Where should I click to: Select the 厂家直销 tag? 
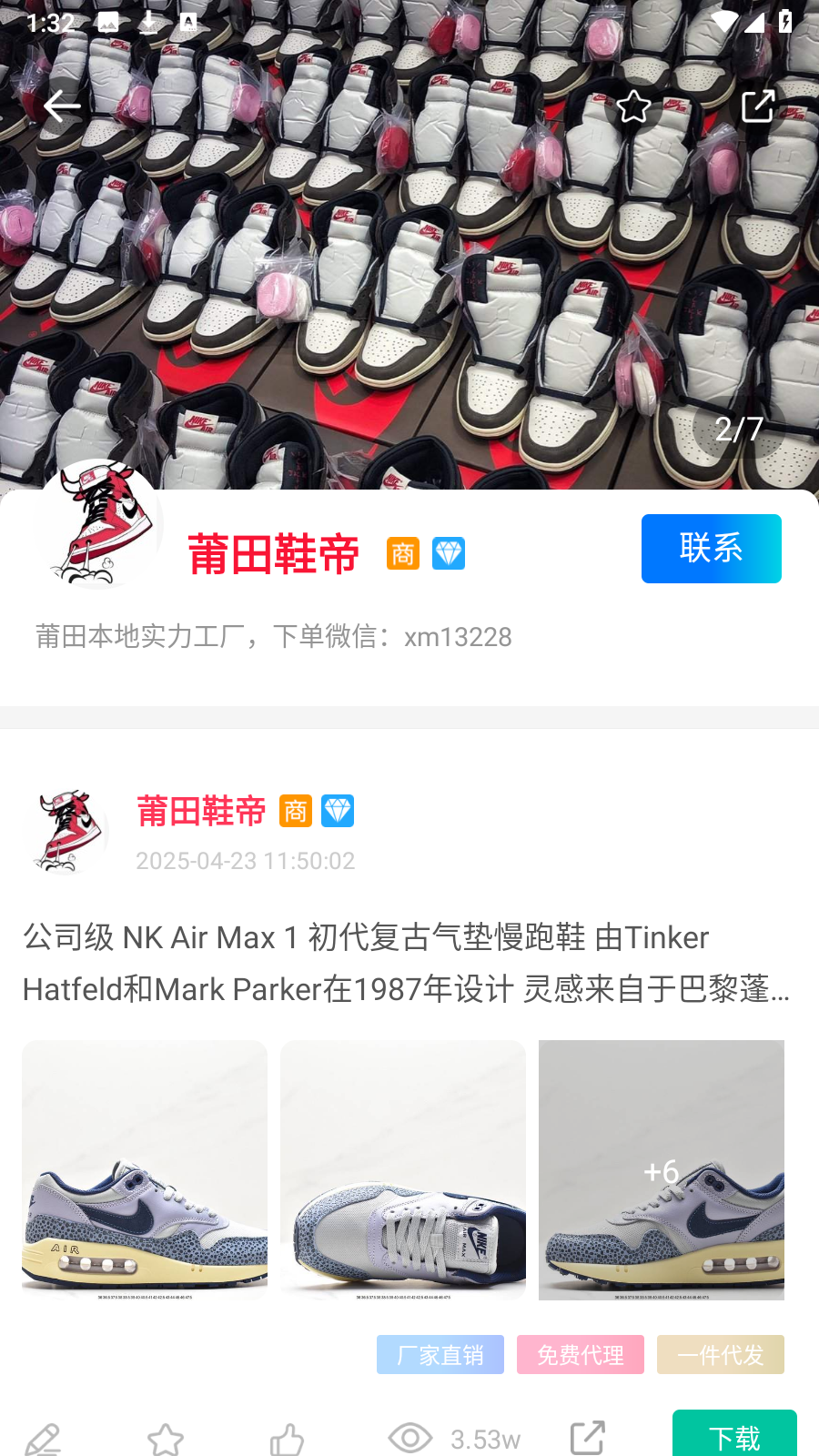click(440, 1354)
